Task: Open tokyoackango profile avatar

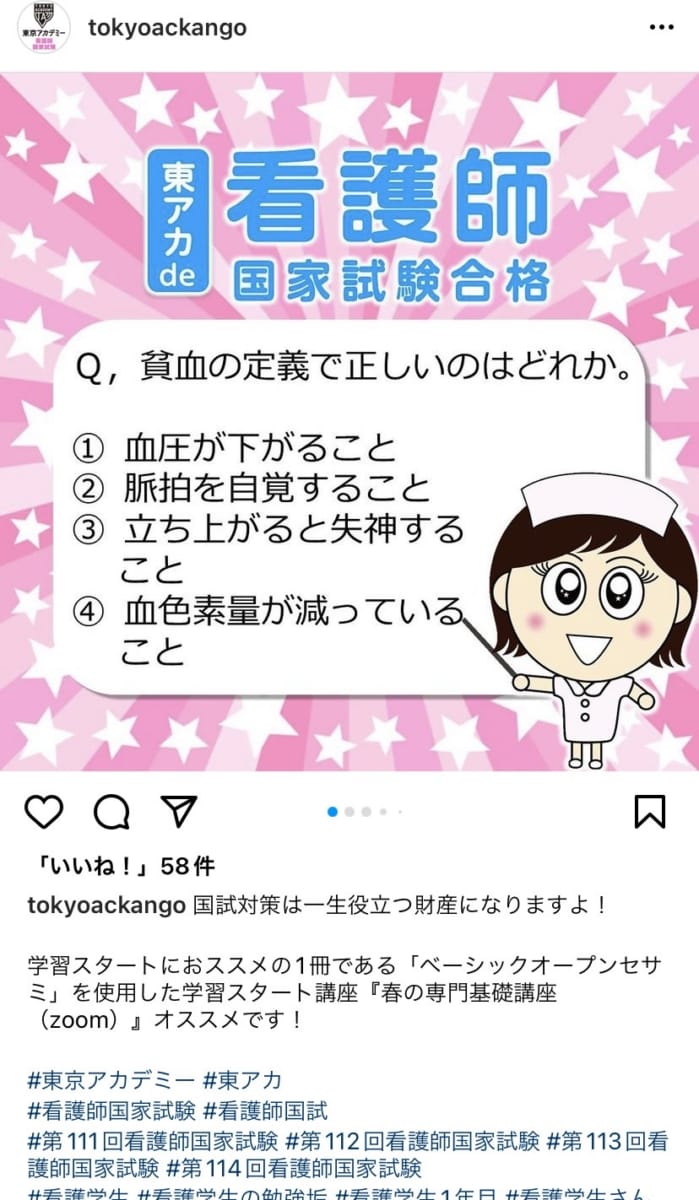Action: 44,28
